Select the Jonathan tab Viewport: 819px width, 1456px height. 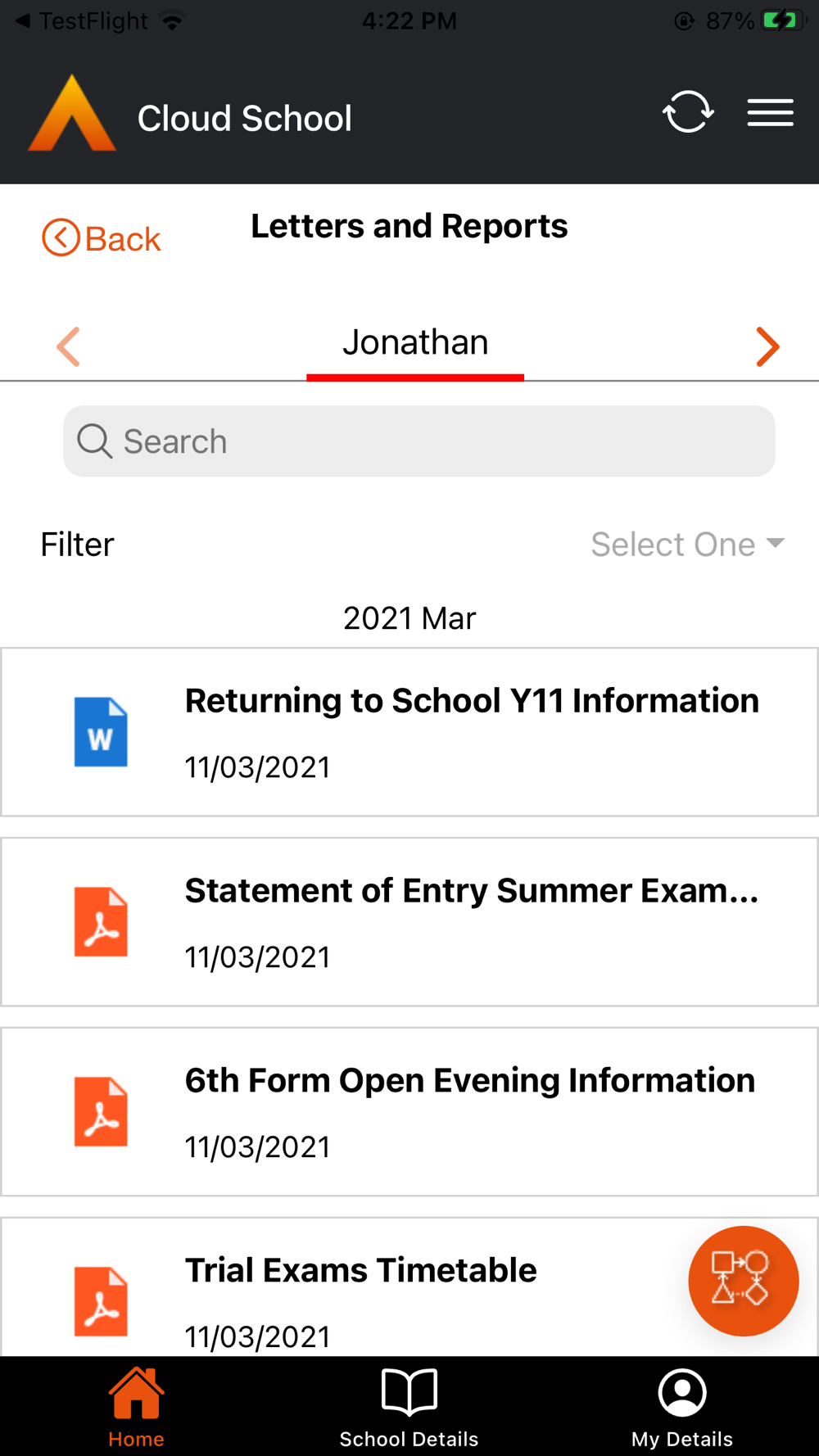[415, 343]
